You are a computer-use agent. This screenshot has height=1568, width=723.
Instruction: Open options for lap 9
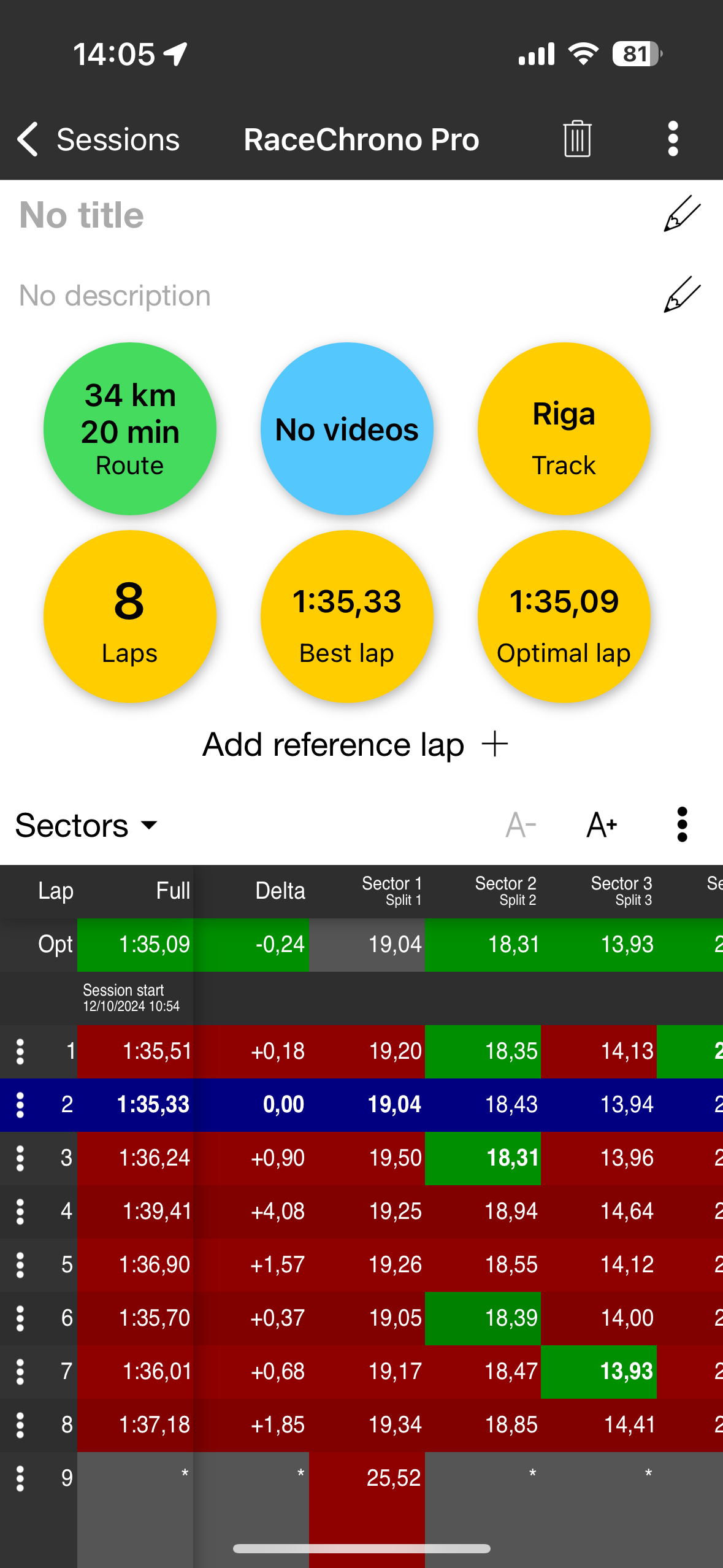pyautogui.click(x=20, y=1478)
